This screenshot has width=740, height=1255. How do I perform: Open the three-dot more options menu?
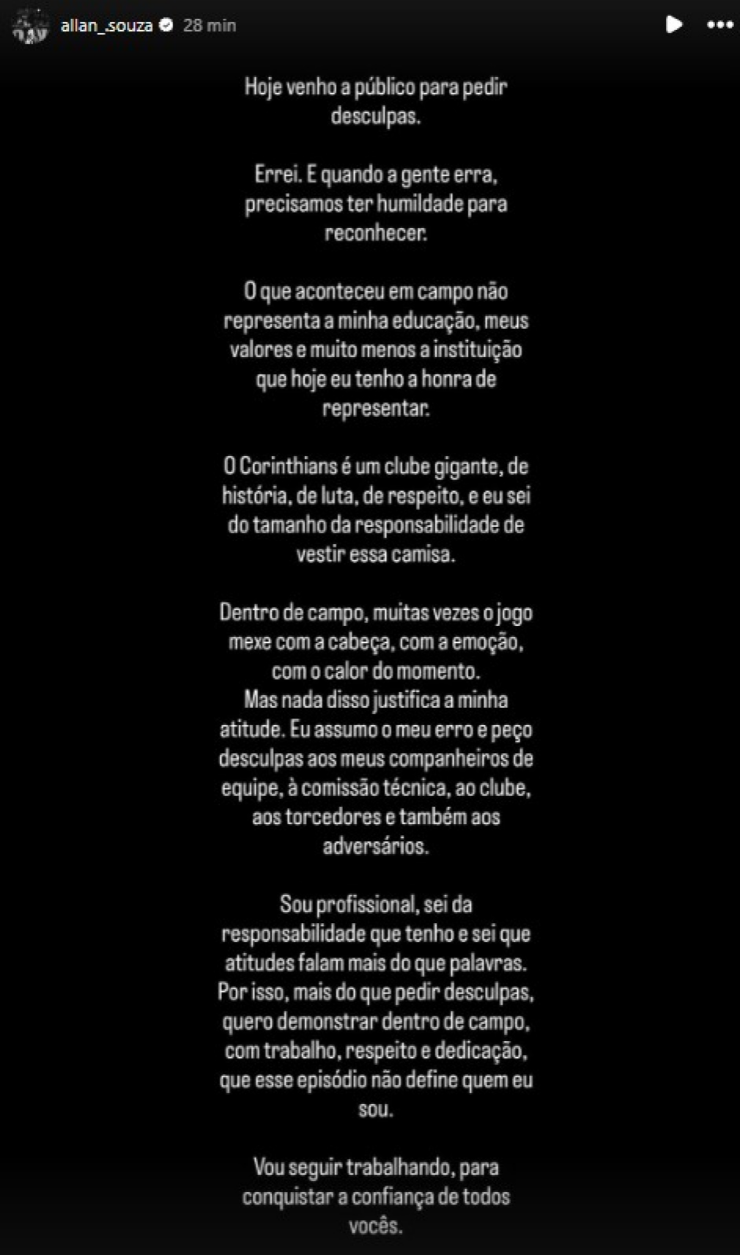(720, 25)
